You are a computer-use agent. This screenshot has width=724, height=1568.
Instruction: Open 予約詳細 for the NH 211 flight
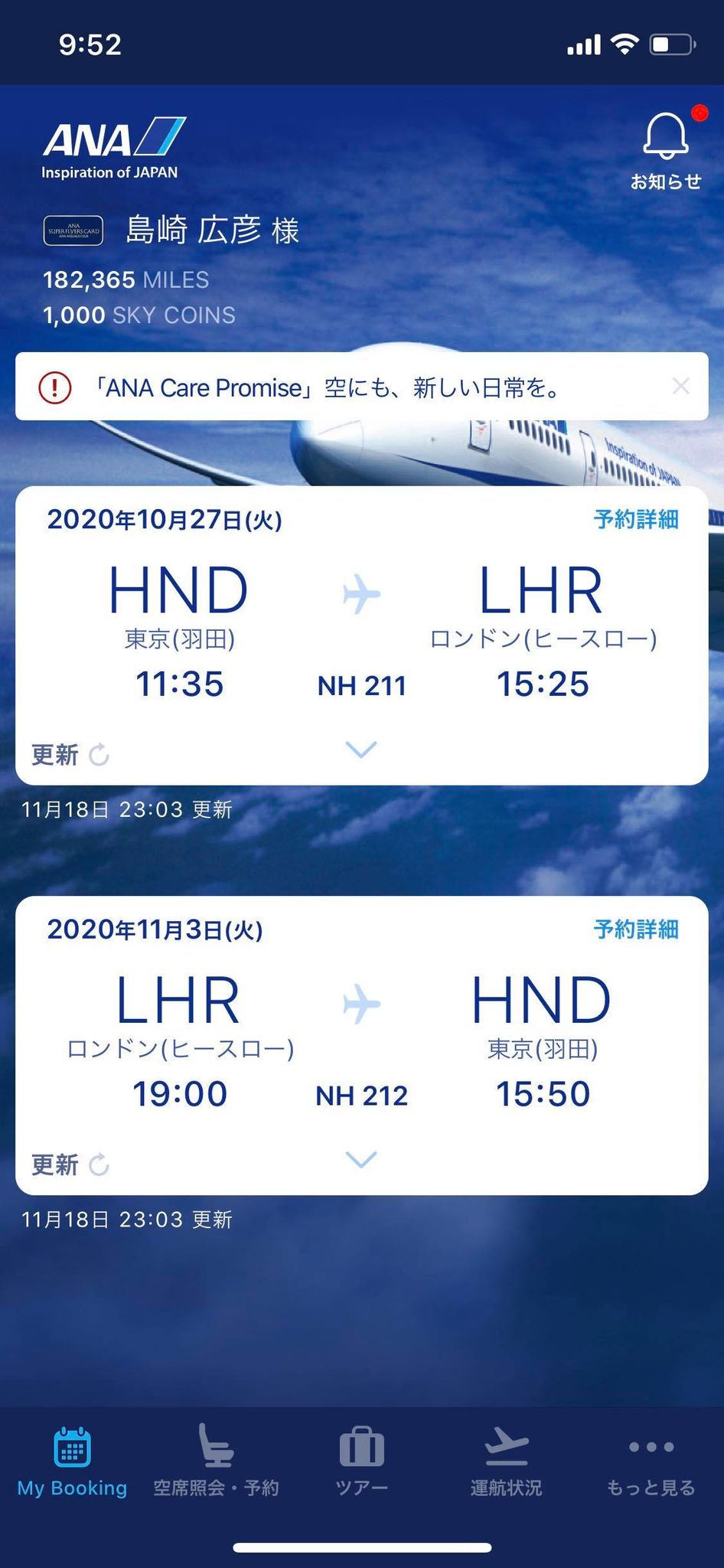pyautogui.click(x=635, y=520)
